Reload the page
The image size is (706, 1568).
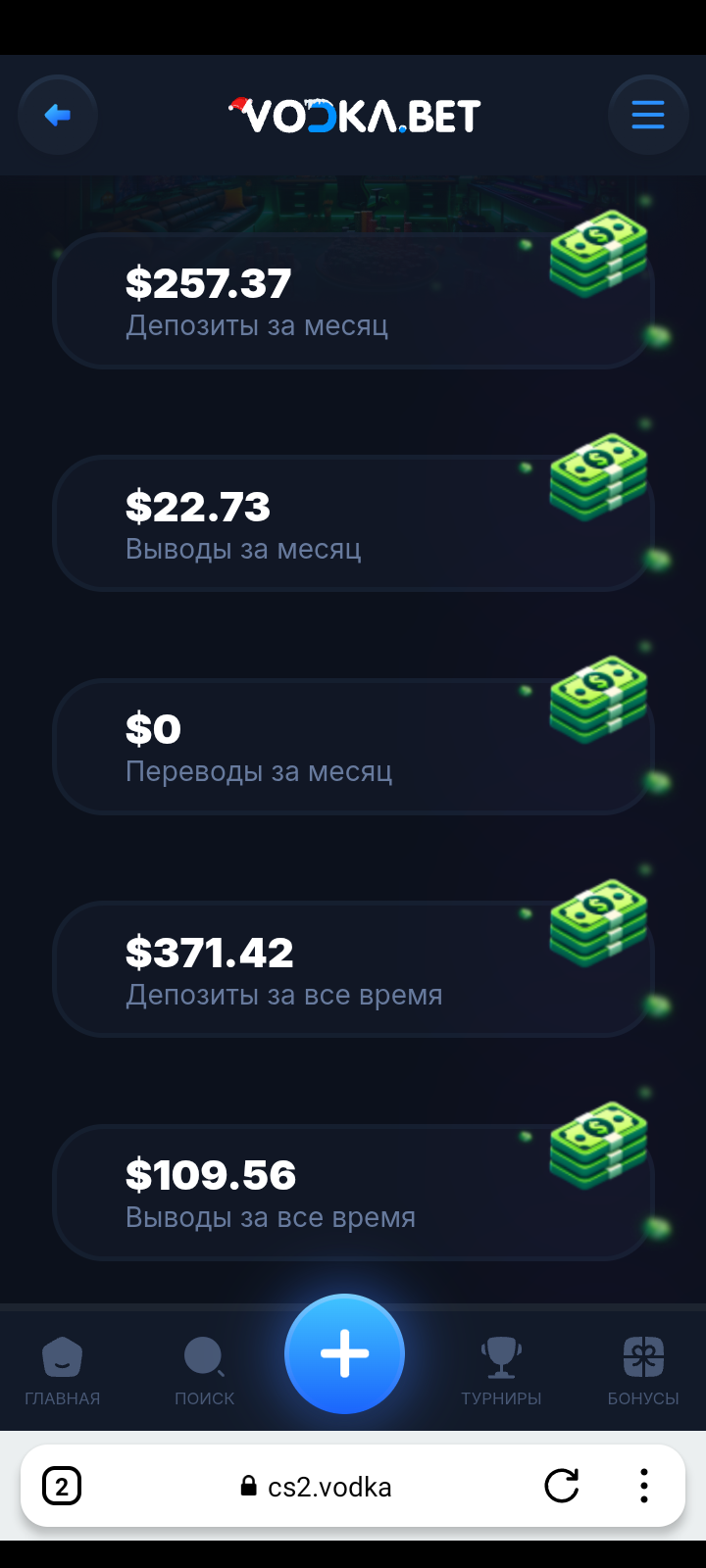pos(562,1487)
